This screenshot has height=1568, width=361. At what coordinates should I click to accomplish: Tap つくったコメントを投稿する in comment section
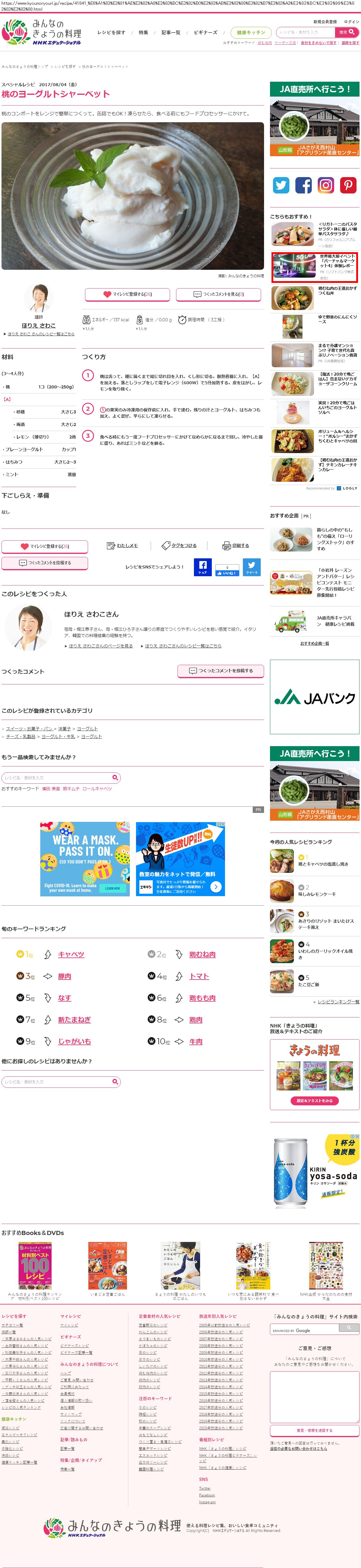tap(221, 671)
